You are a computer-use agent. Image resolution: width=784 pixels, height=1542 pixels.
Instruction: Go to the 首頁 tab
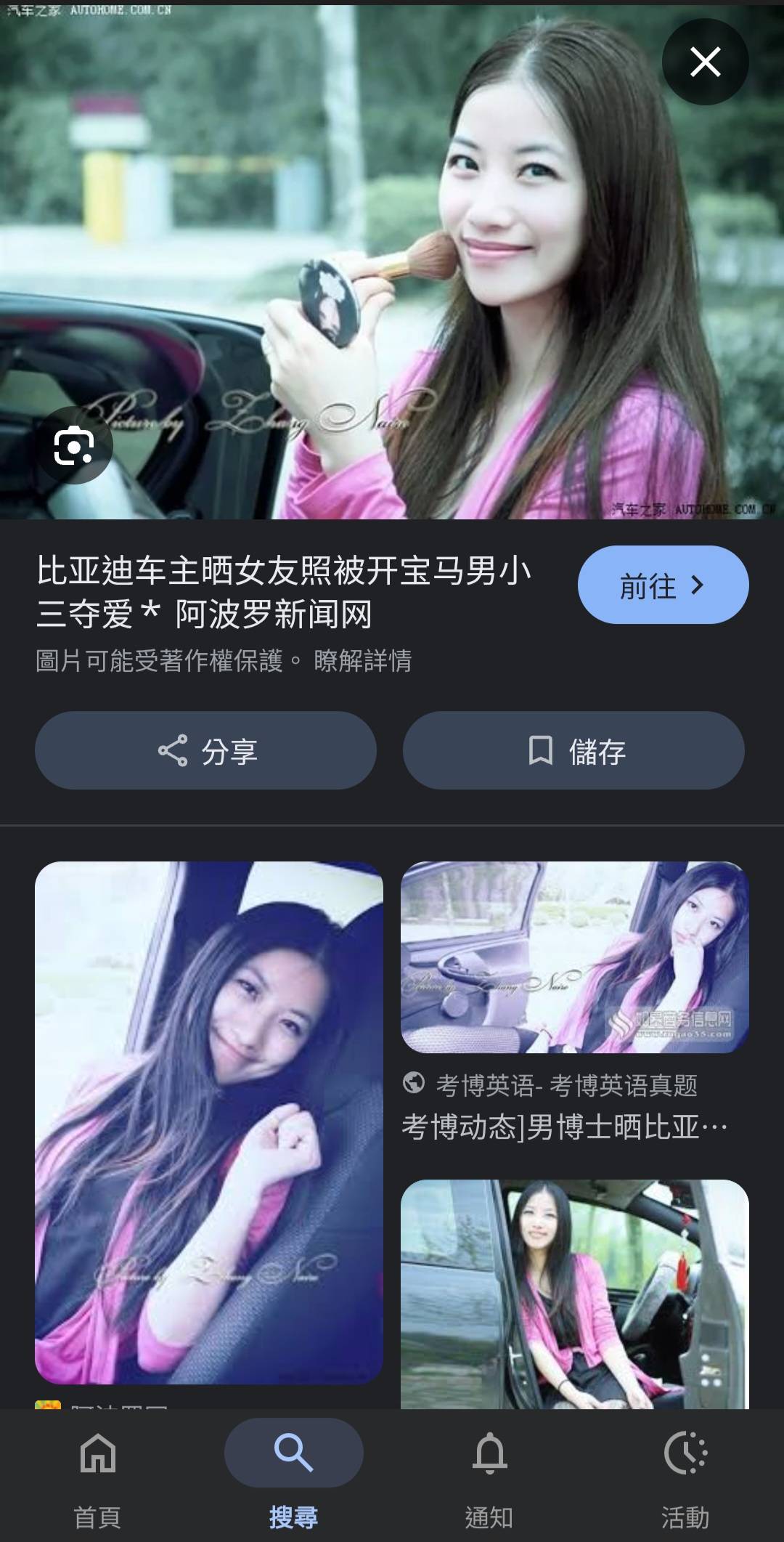pyautogui.click(x=98, y=1474)
